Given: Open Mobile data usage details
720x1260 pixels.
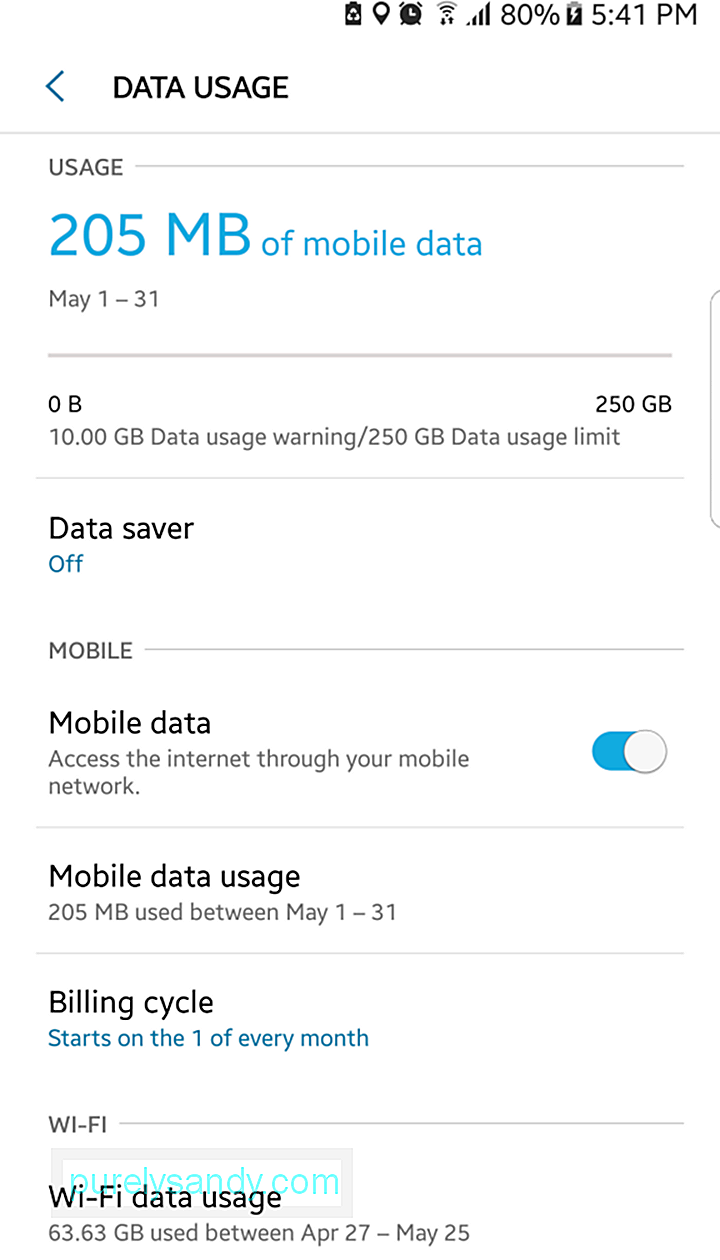Looking at the screenshot, I should click(x=360, y=891).
